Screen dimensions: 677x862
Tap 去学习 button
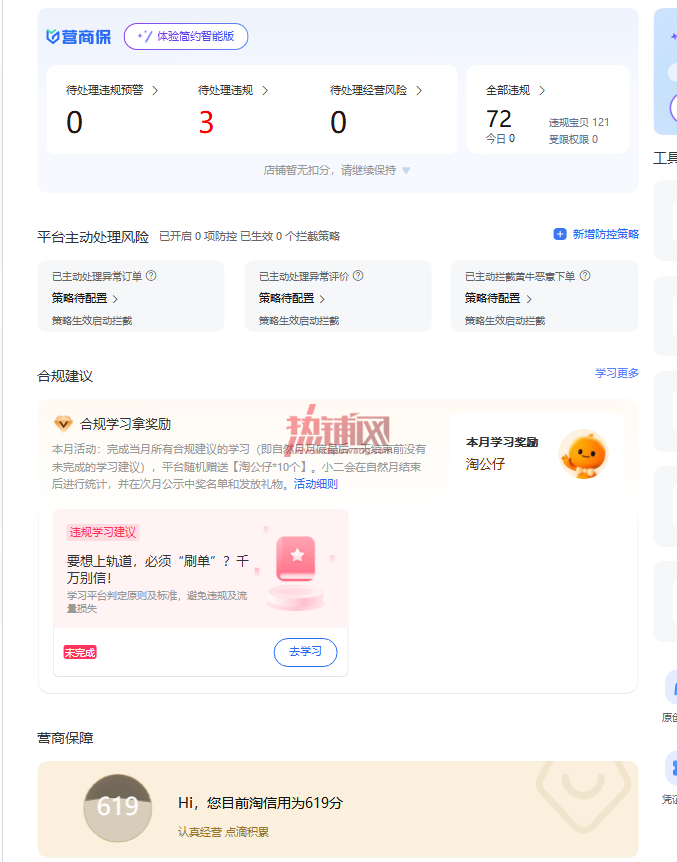[x=305, y=652]
